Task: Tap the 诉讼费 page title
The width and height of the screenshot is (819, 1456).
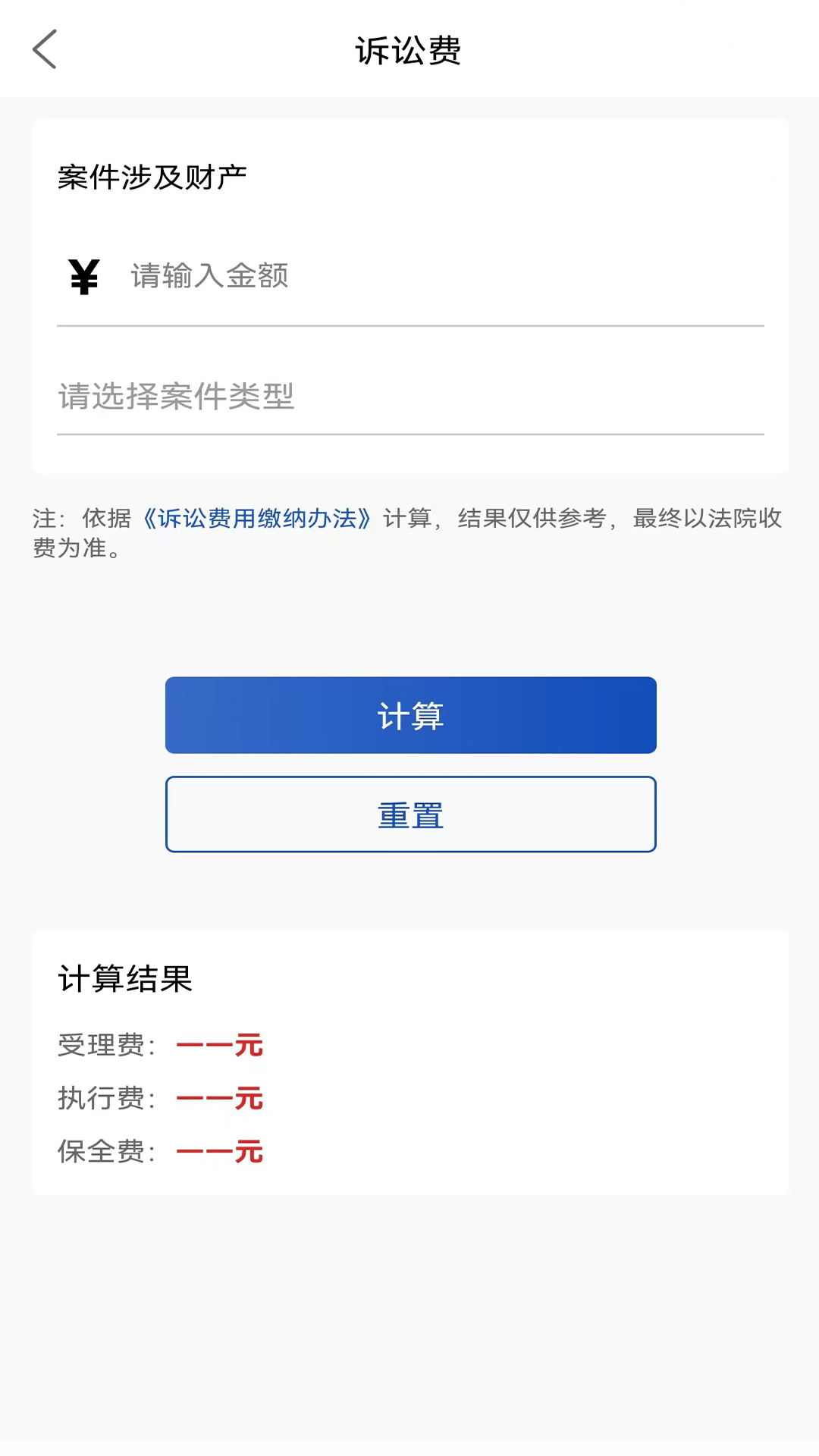Action: point(409,51)
